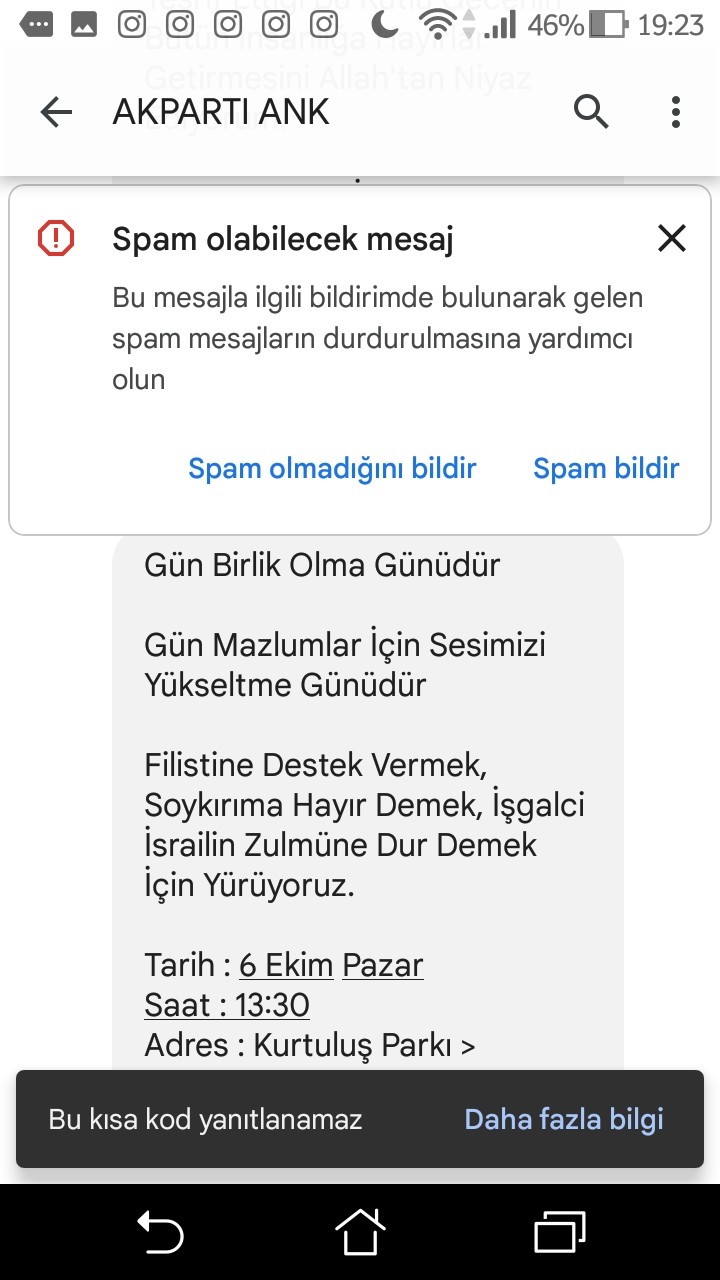The image size is (720, 1280).
Task: Tap the system home button
Action: (360, 1231)
